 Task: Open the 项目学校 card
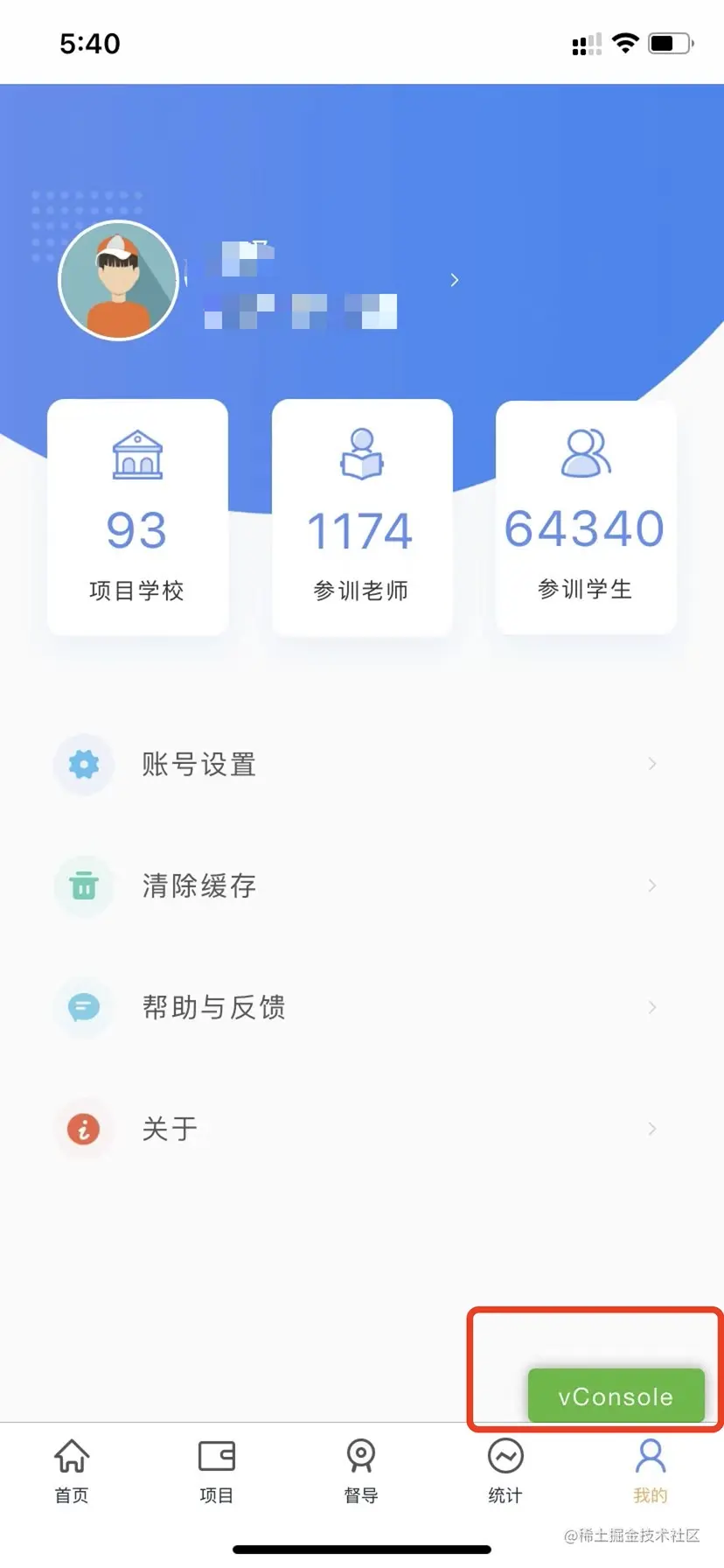[x=137, y=517]
